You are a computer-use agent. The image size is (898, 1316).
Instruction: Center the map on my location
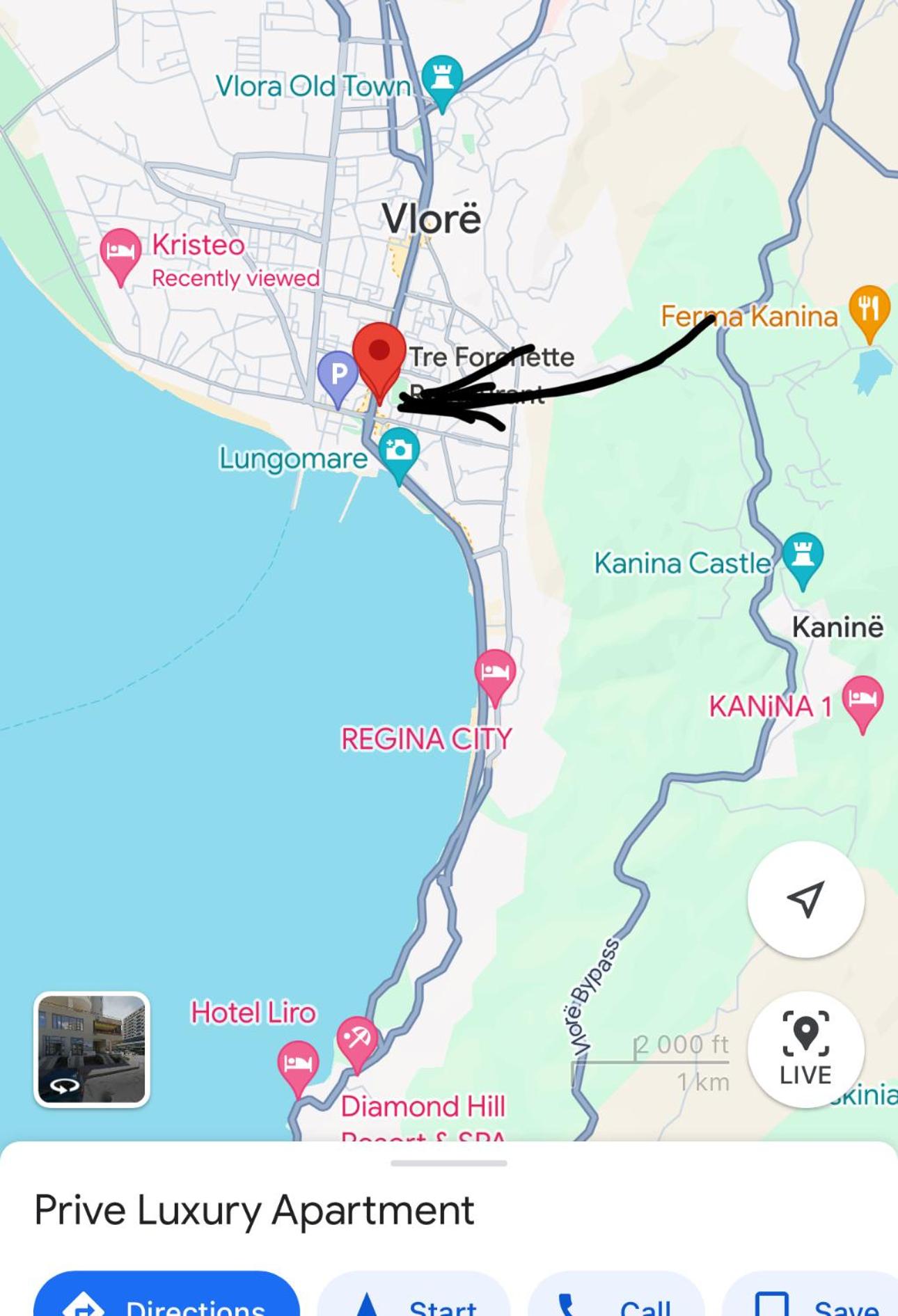point(805,899)
